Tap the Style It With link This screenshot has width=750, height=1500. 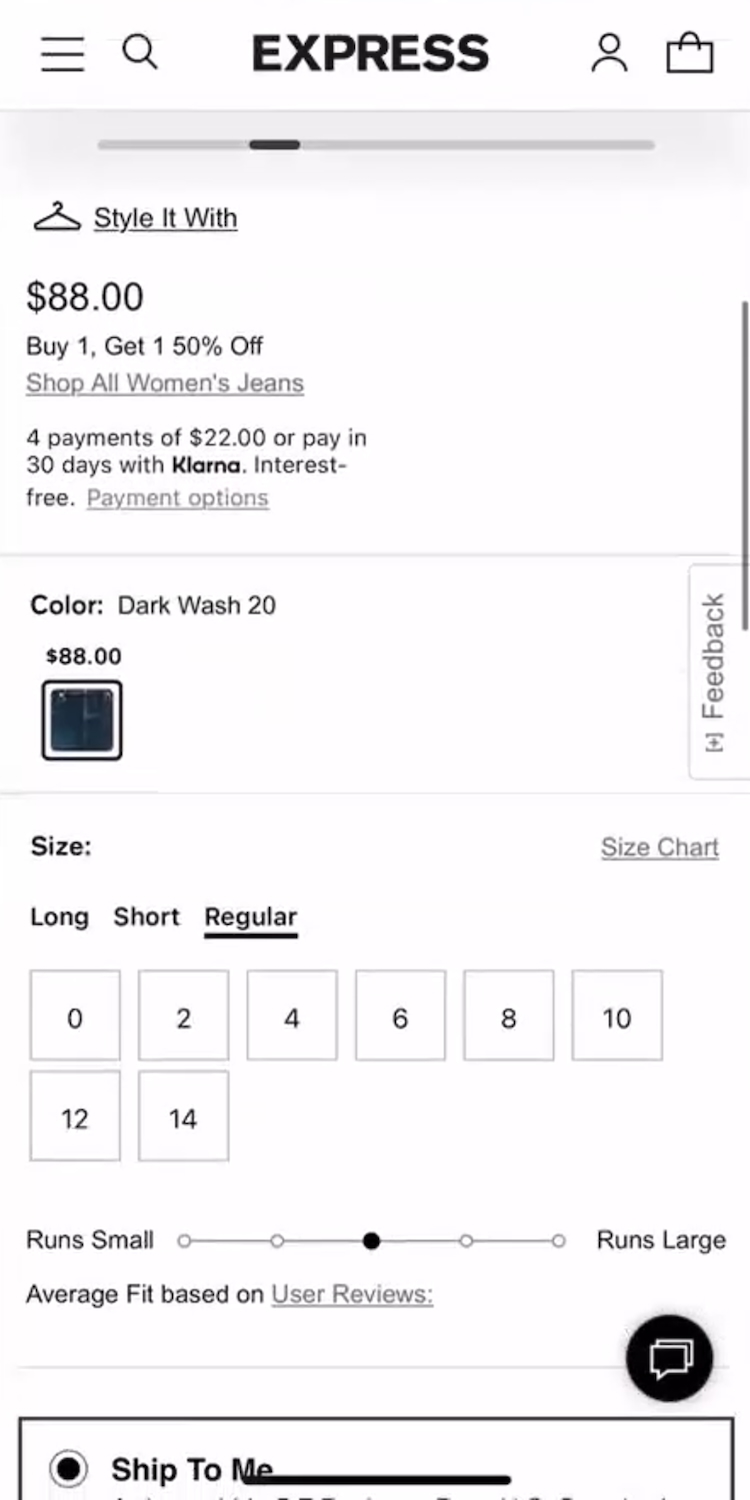coord(165,218)
